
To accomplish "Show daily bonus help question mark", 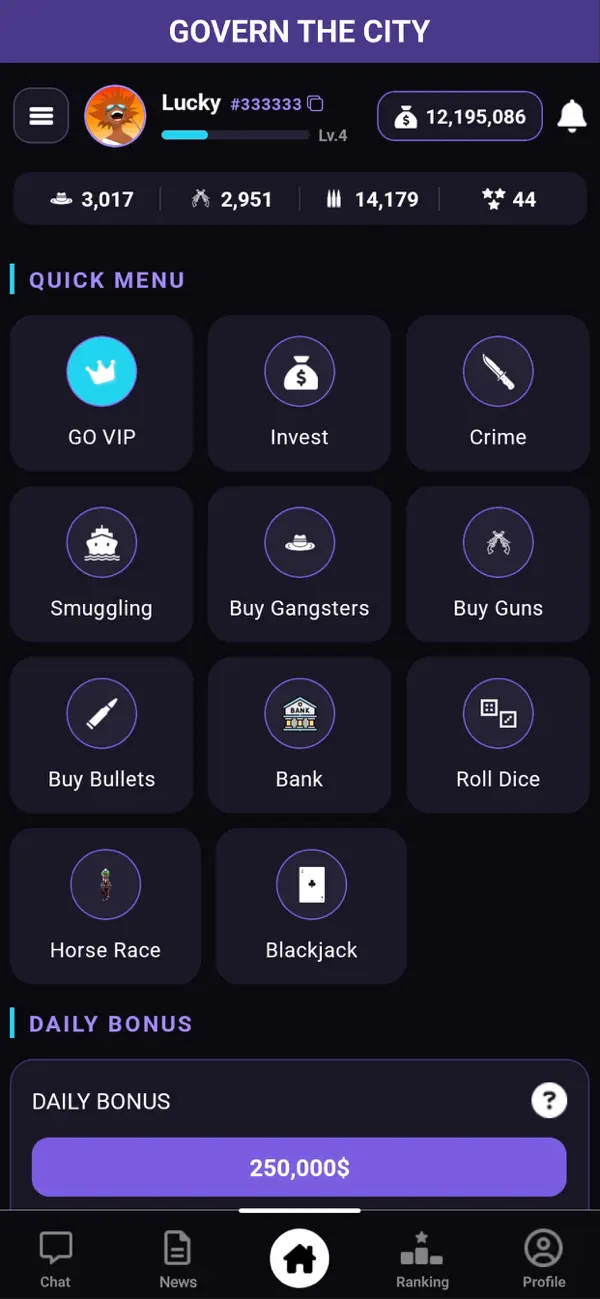I will (548, 1101).
